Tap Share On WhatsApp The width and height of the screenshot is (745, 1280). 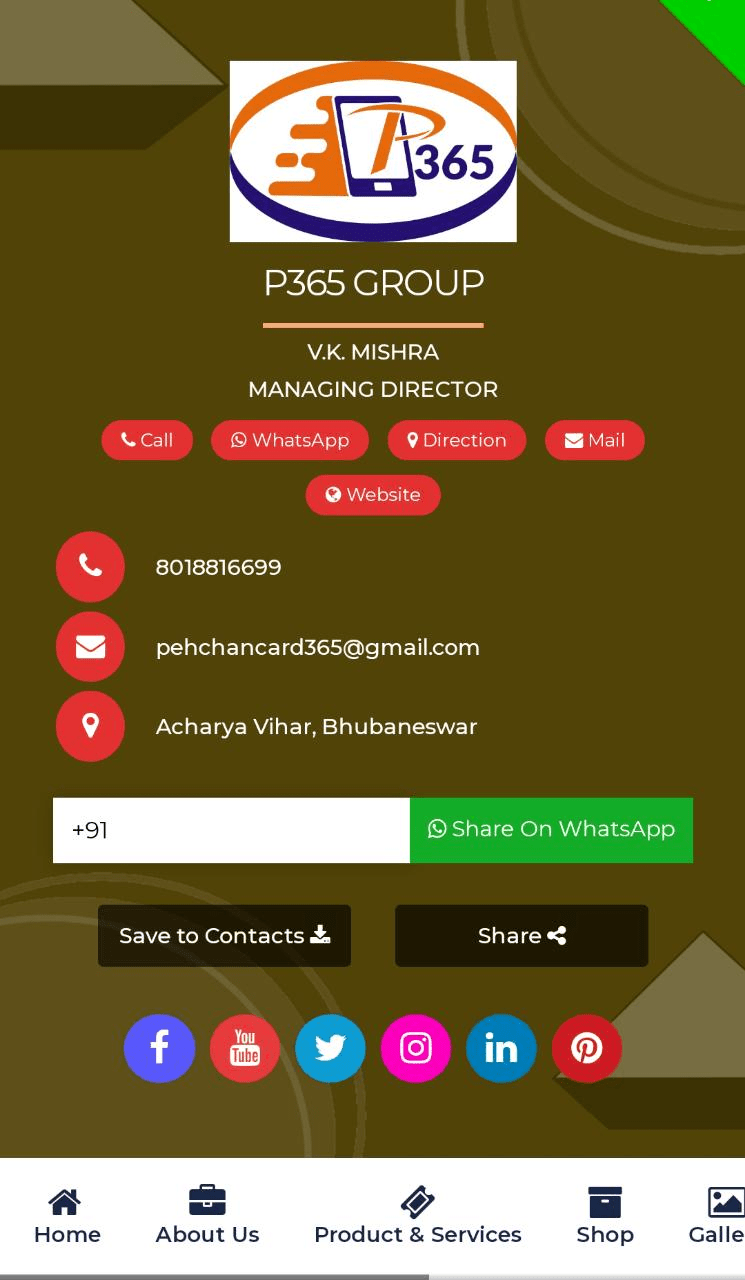tap(551, 830)
